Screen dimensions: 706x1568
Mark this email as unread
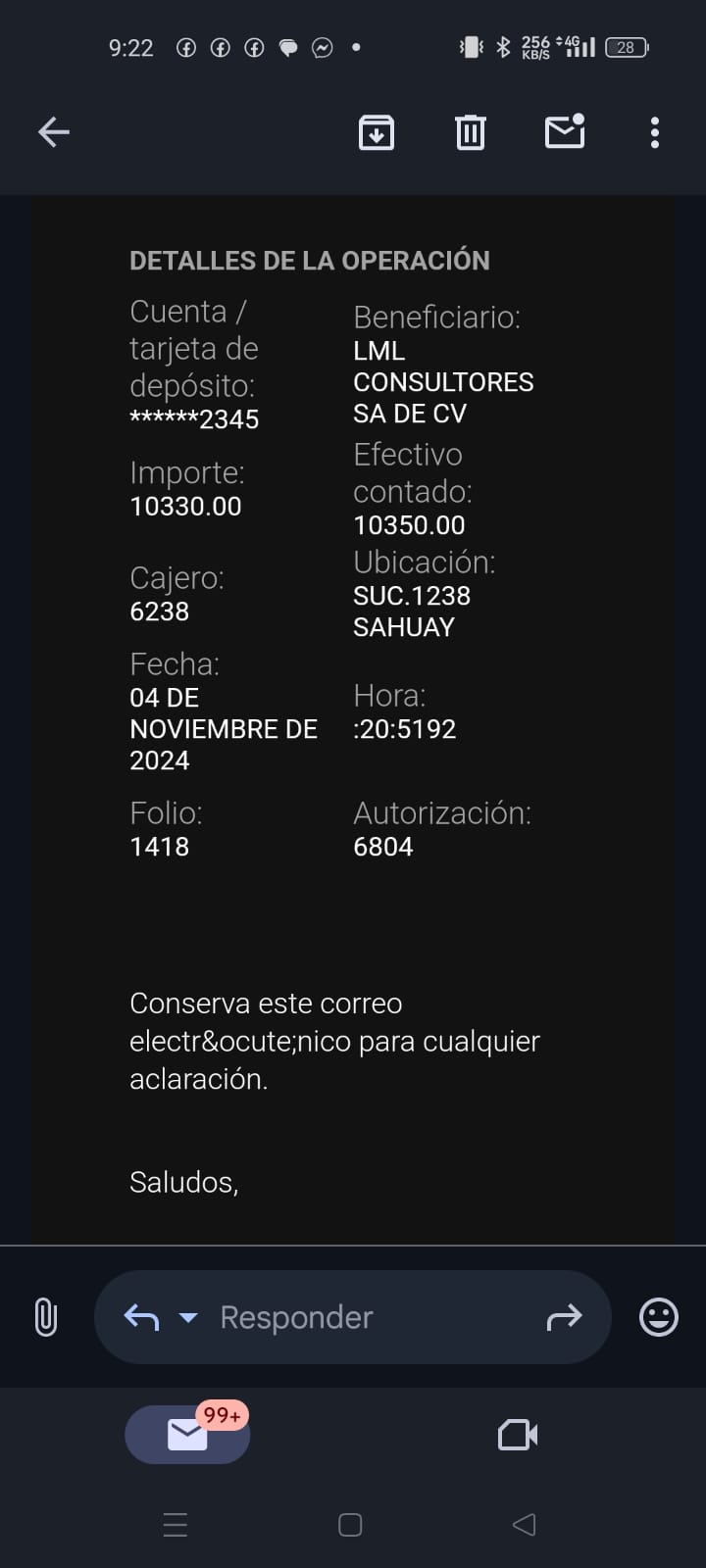[x=565, y=131]
